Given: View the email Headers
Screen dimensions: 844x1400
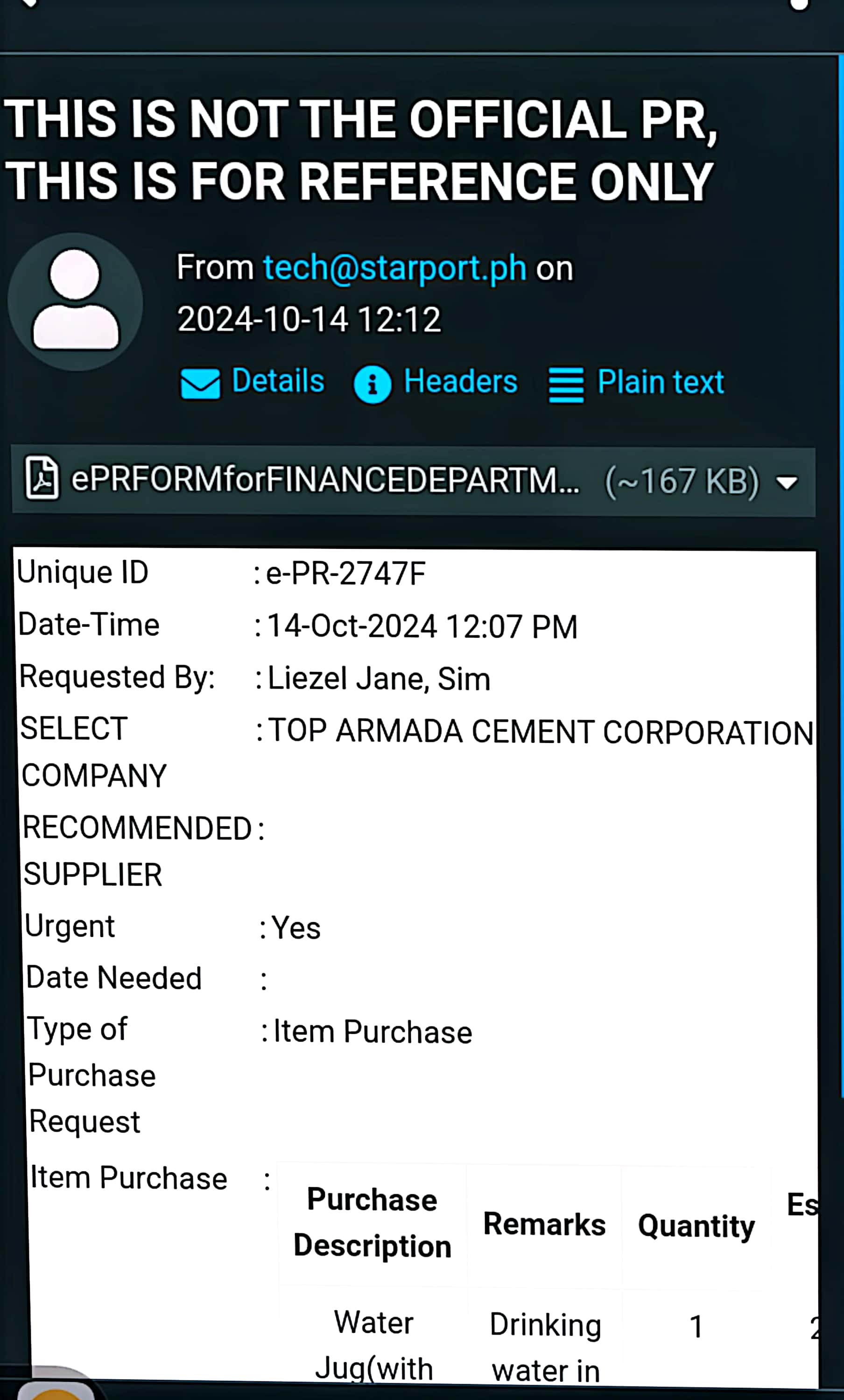Looking at the screenshot, I should pos(436,382).
